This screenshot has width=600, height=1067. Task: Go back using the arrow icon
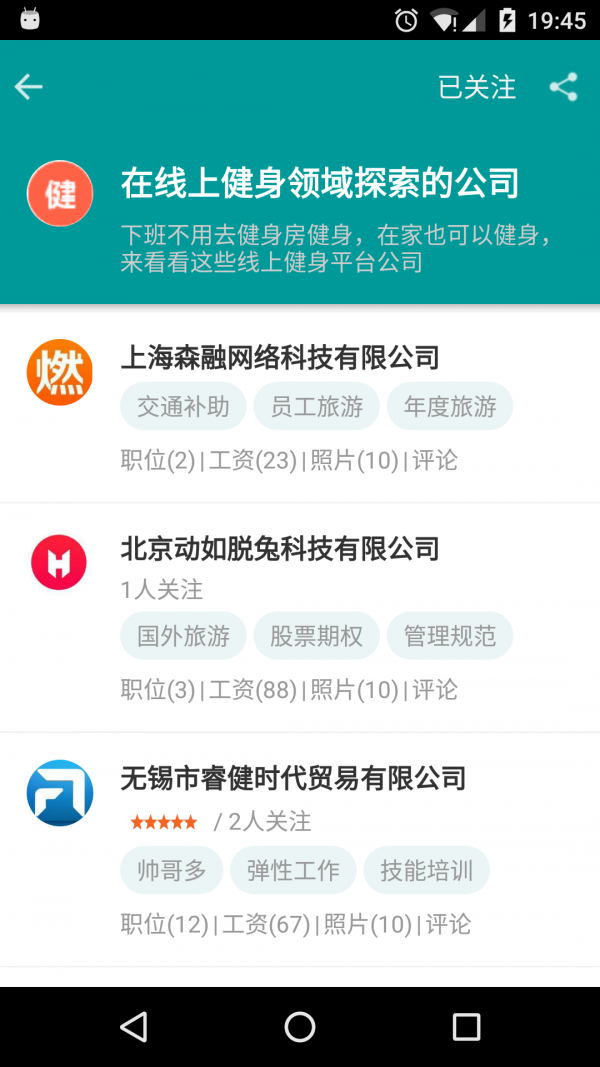click(x=29, y=88)
